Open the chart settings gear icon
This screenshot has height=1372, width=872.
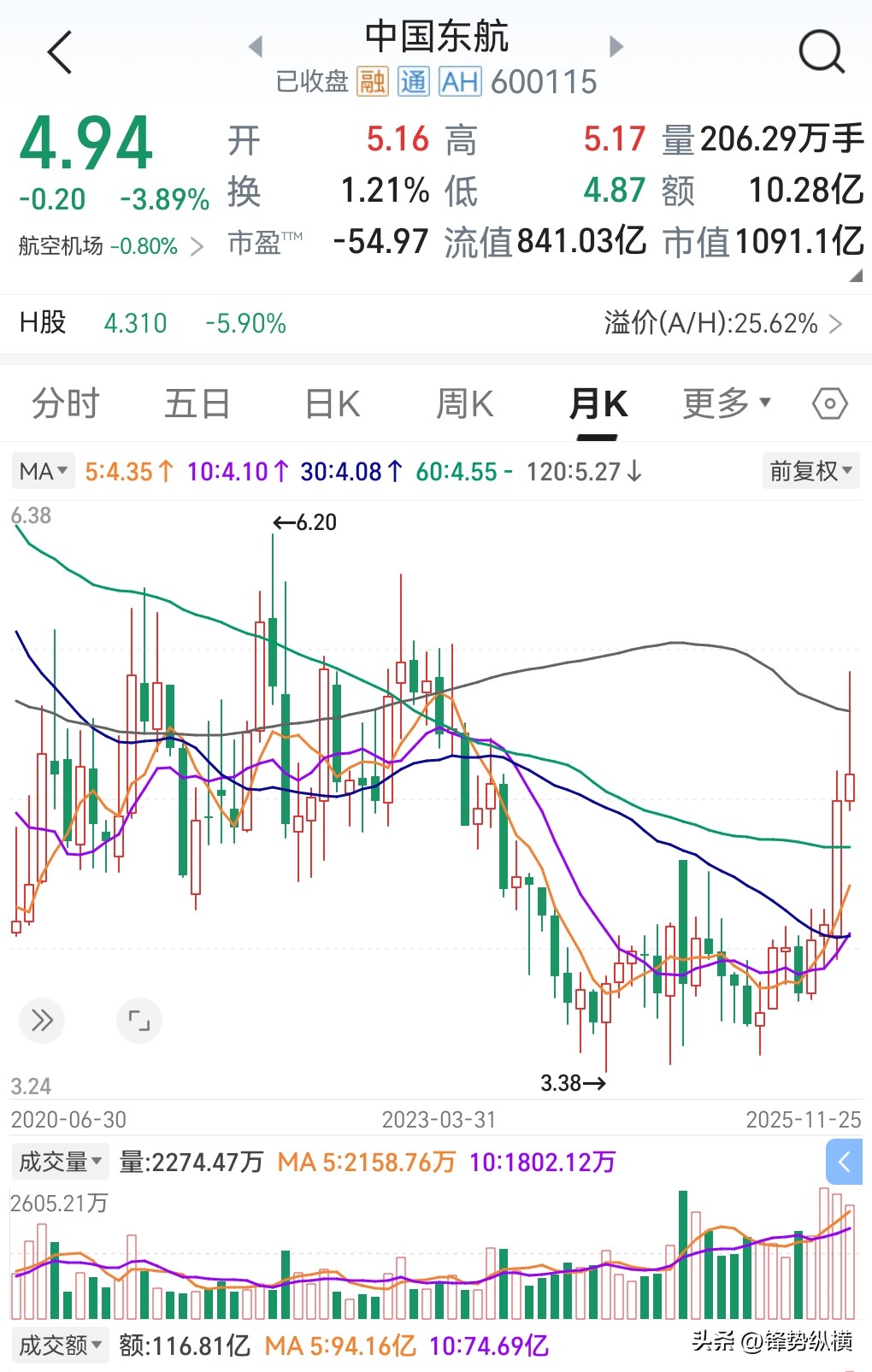[828, 403]
